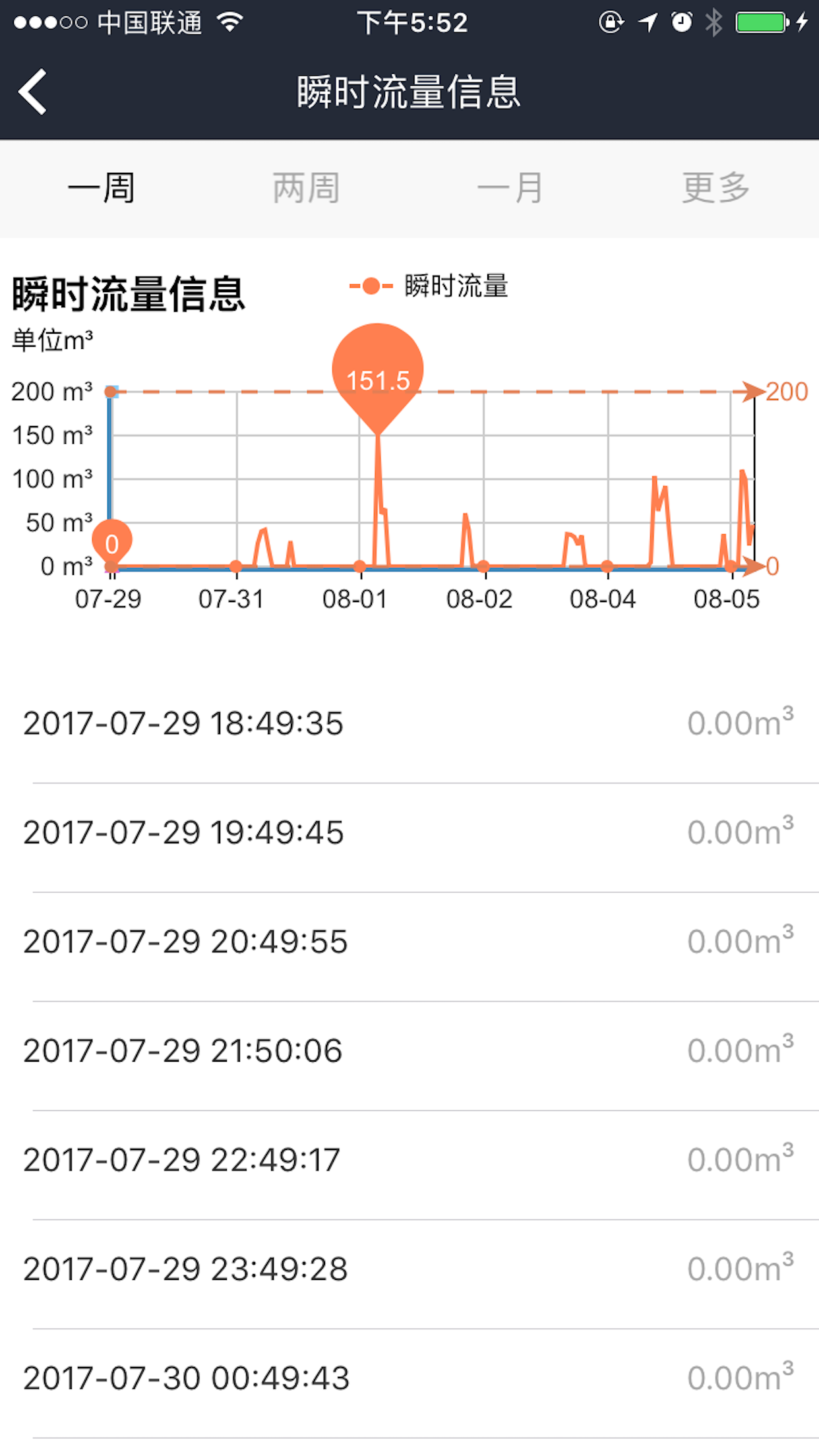This screenshot has height=1456, width=819.
Task: Switch to the 一月 tab
Action: click(x=511, y=189)
